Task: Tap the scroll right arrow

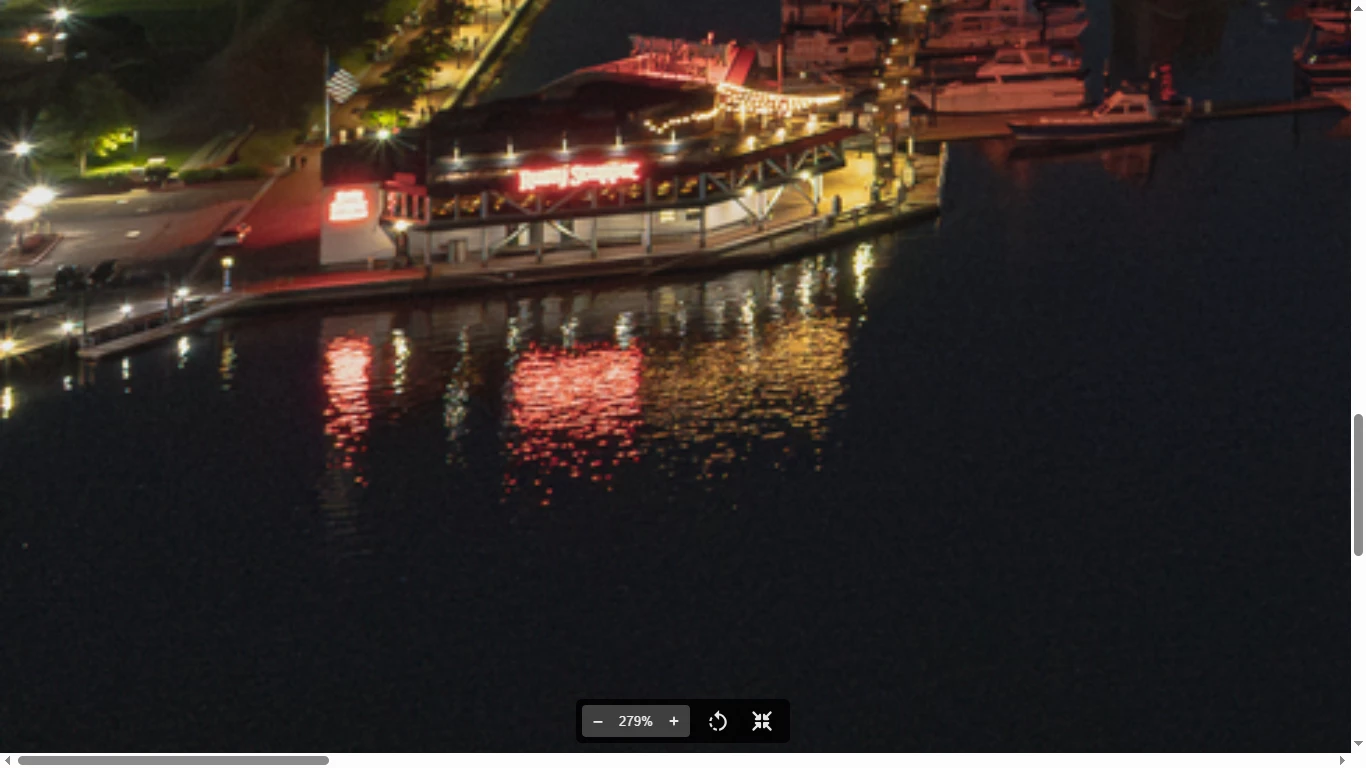Action: [1342, 761]
